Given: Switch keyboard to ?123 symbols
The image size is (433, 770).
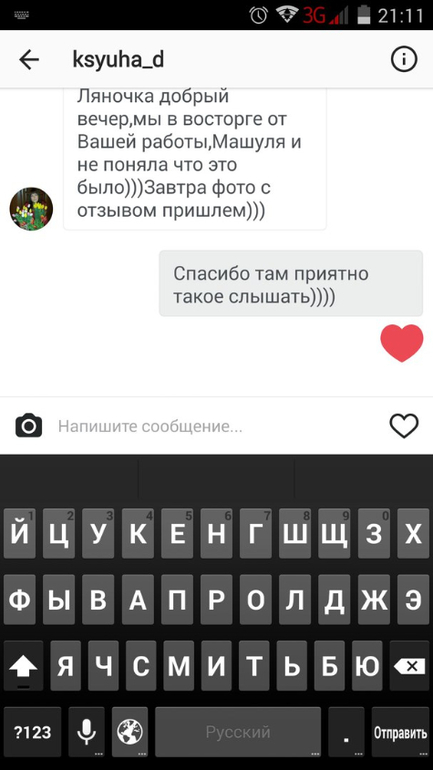Looking at the screenshot, I should point(32,732).
